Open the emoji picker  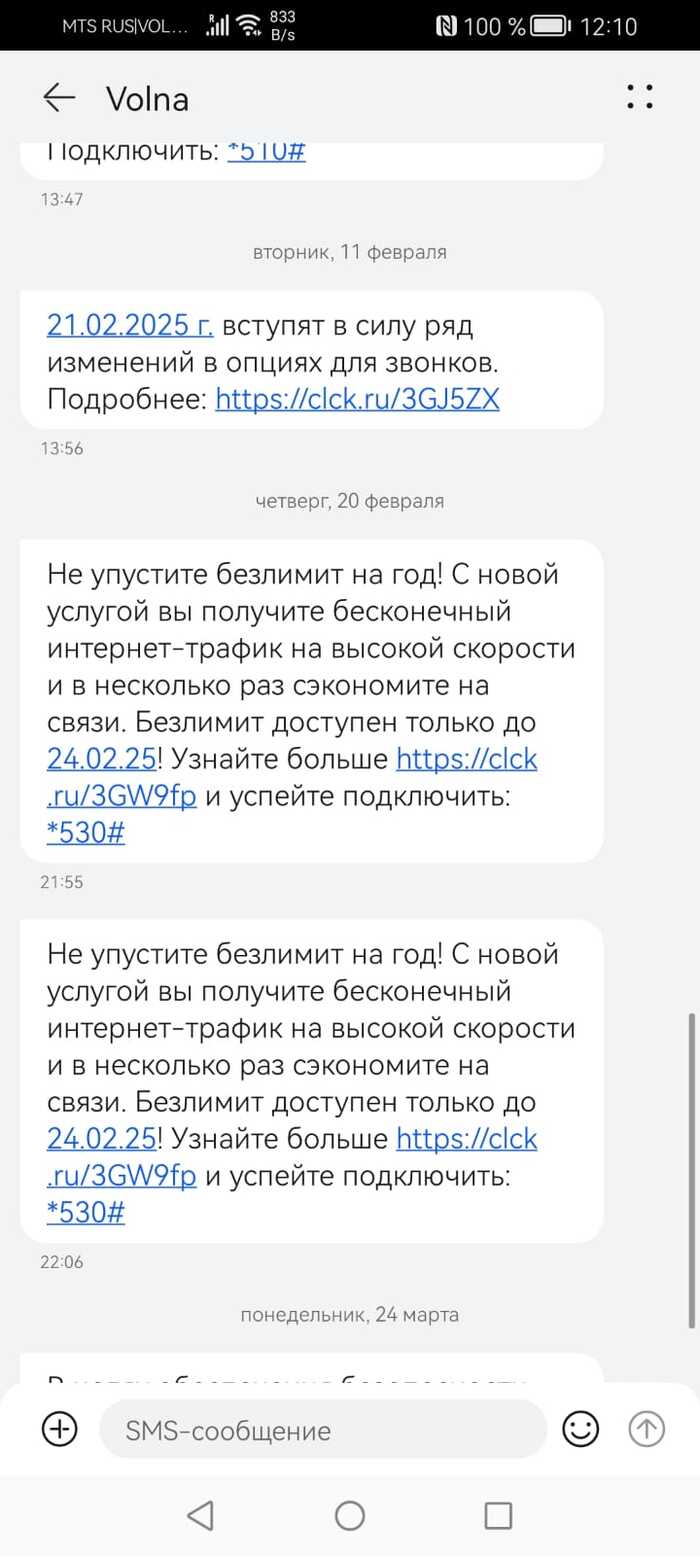(581, 1429)
